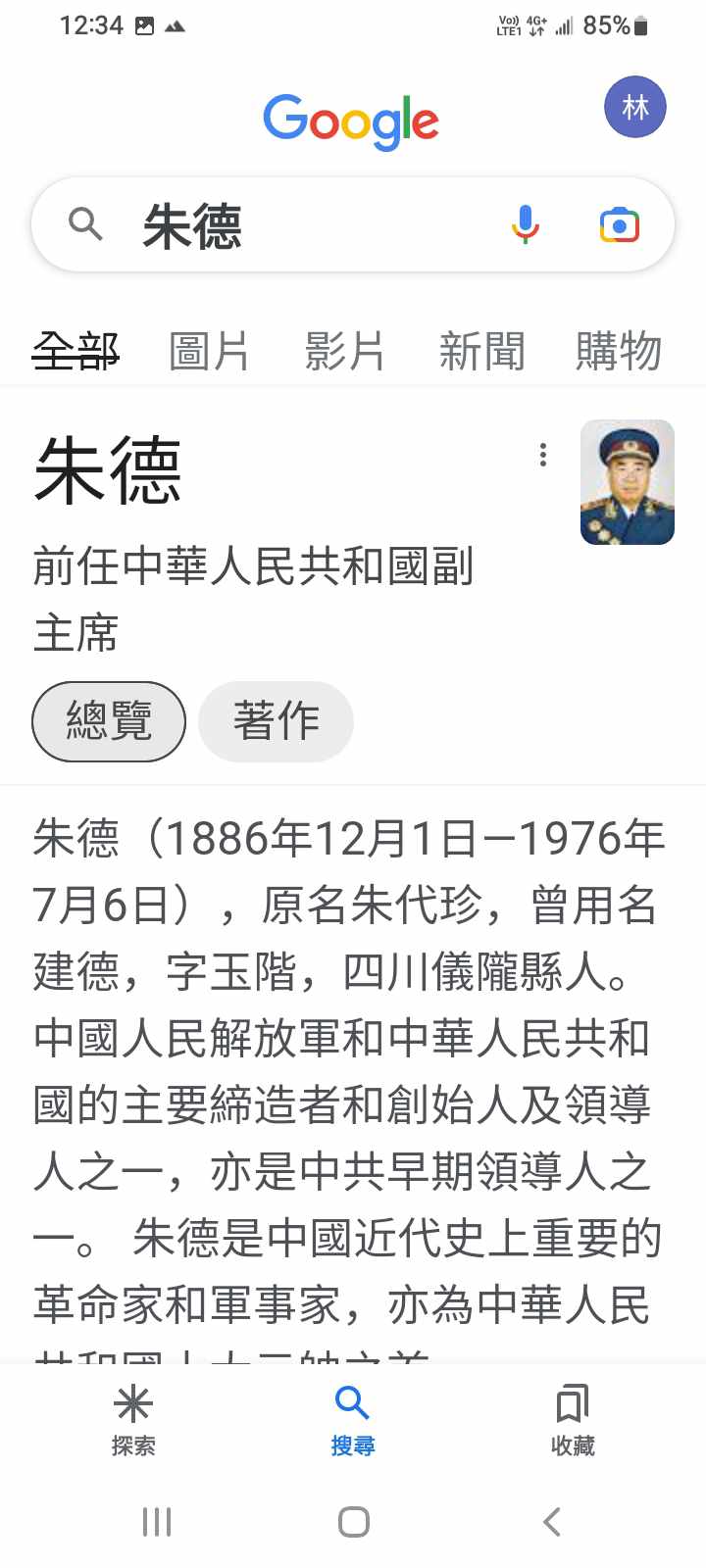Go to the 探索 section
Image resolution: width=706 pixels, height=1568 pixels.
133,1420
